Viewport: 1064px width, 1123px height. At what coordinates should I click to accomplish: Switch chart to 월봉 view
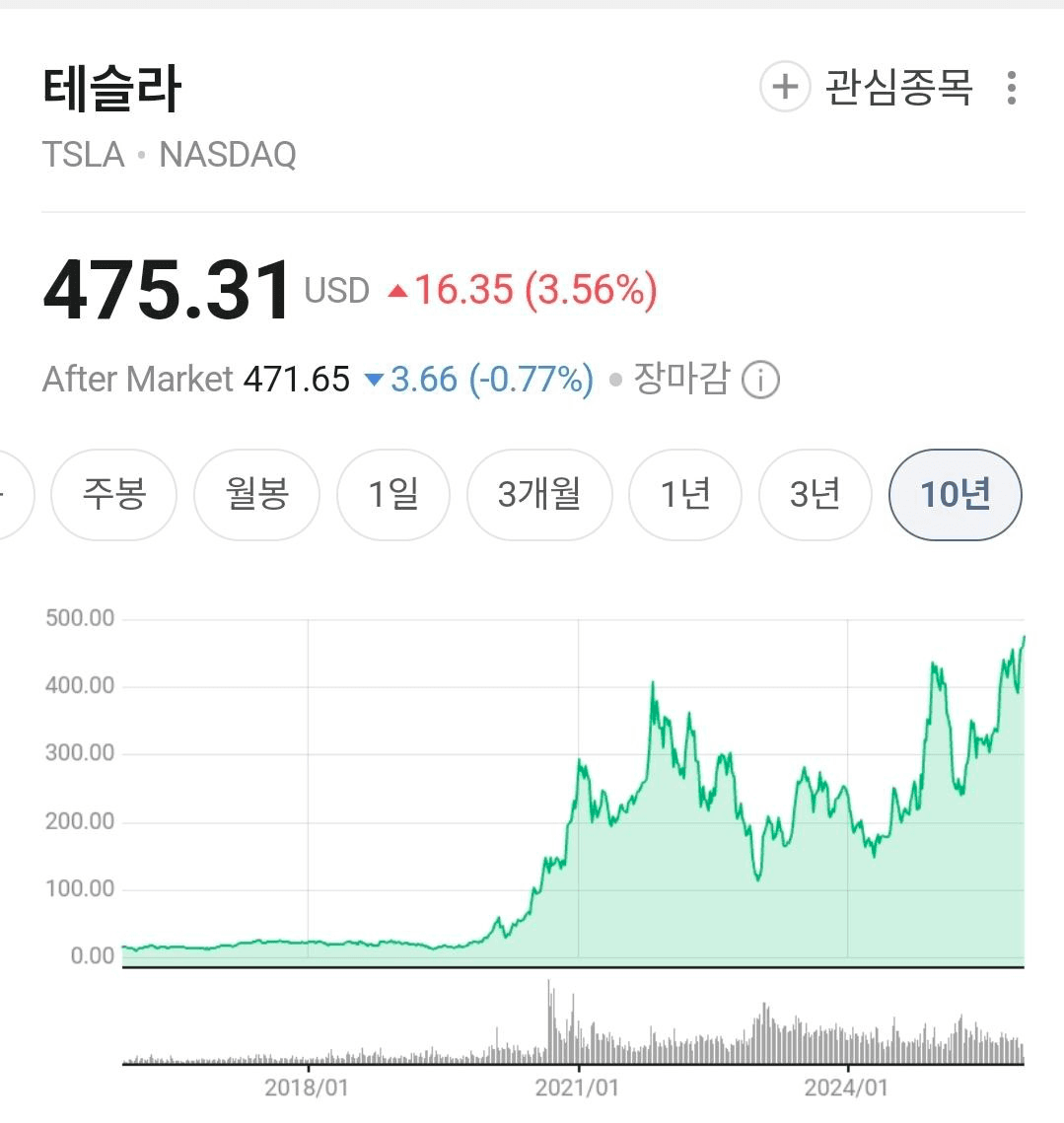[x=256, y=494]
